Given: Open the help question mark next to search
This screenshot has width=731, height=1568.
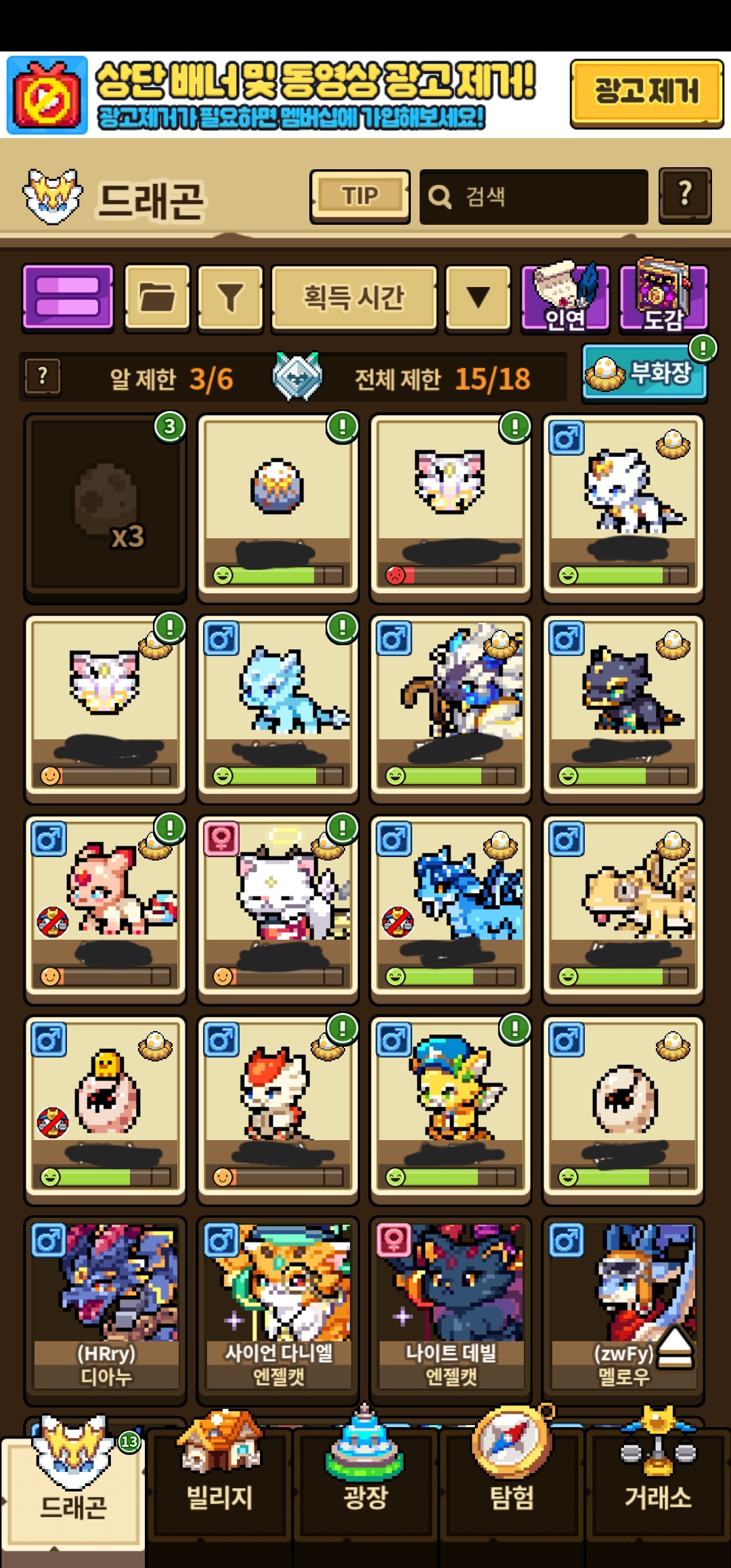Looking at the screenshot, I should (x=685, y=196).
